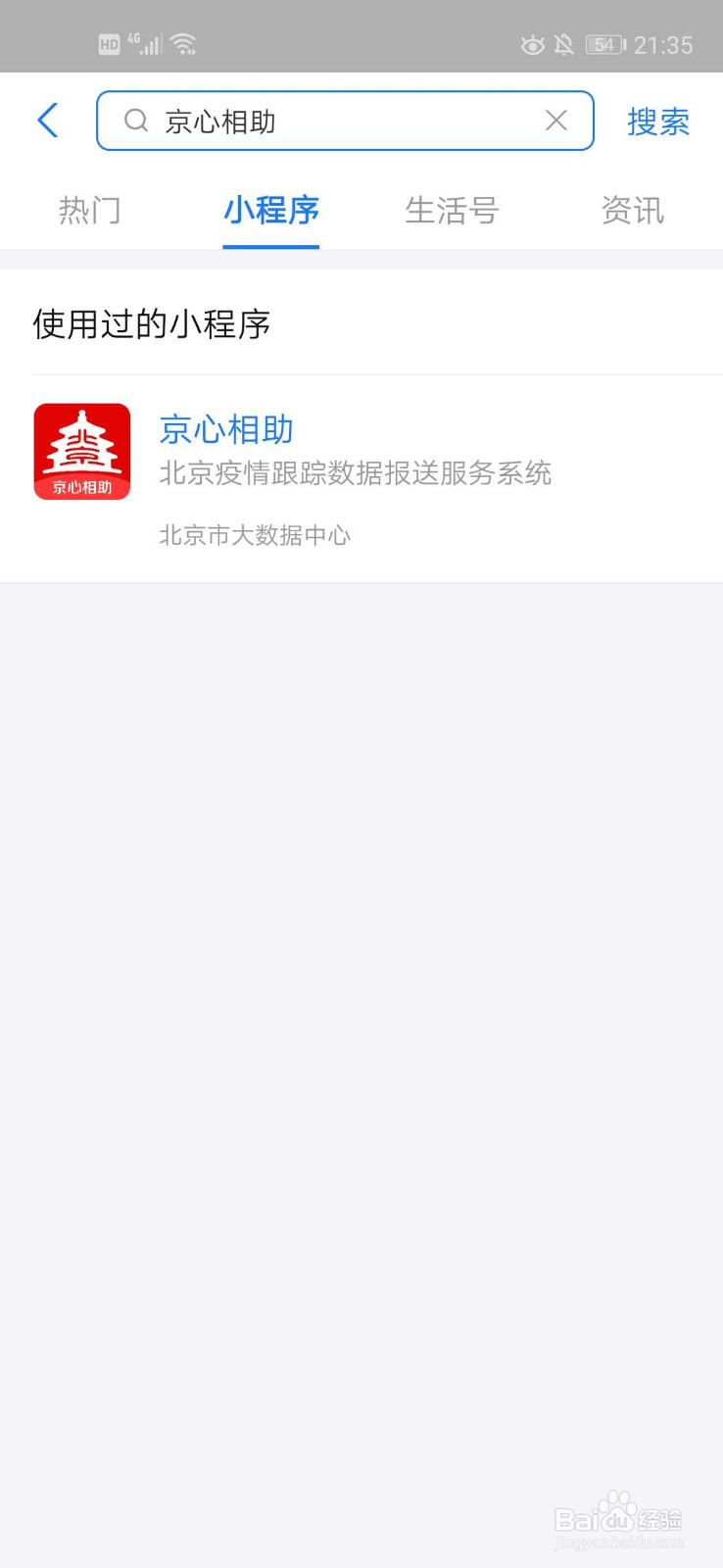Tap the HD icon in the status bar
Screen dimensions: 723x1568
[109, 43]
